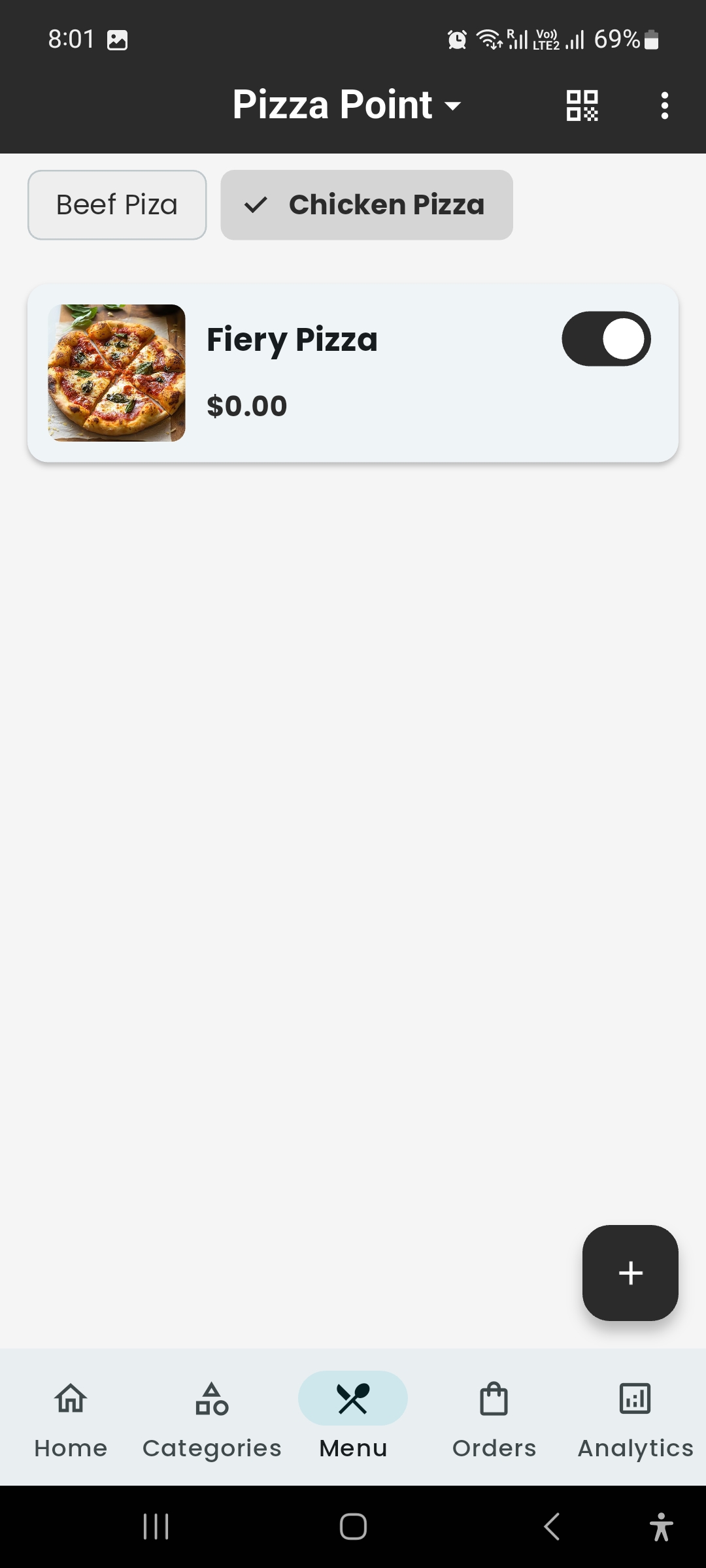The height and width of the screenshot is (1568, 706).
Task: Open the three-dot overflow menu
Action: coord(664,105)
